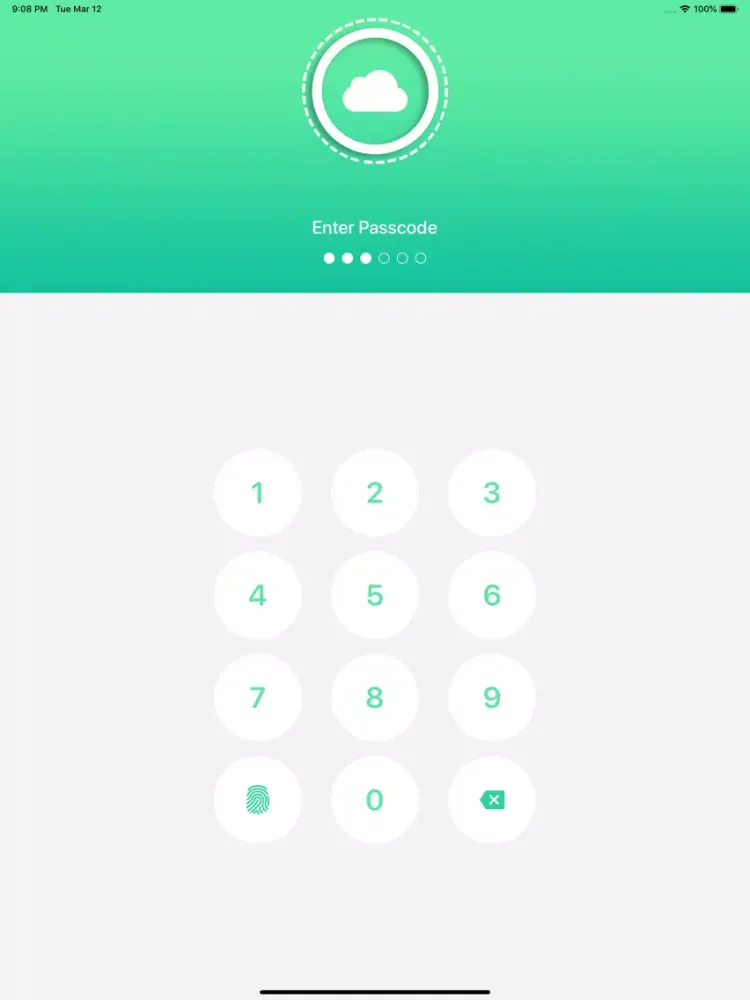
Task: Enter digit 7 on the keypad
Action: click(x=257, y=698)
